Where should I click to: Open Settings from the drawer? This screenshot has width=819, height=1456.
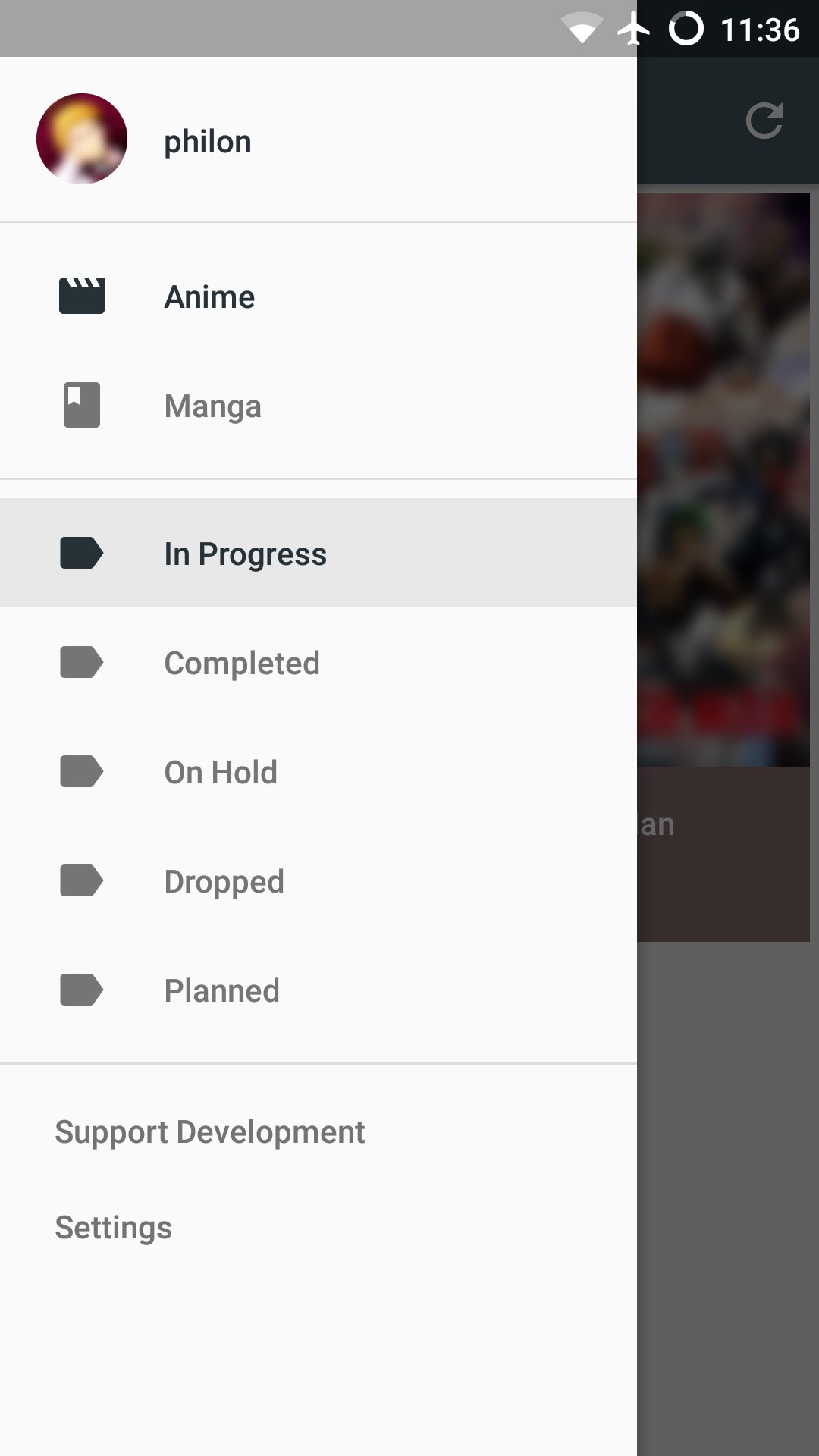click(112, 1226)
